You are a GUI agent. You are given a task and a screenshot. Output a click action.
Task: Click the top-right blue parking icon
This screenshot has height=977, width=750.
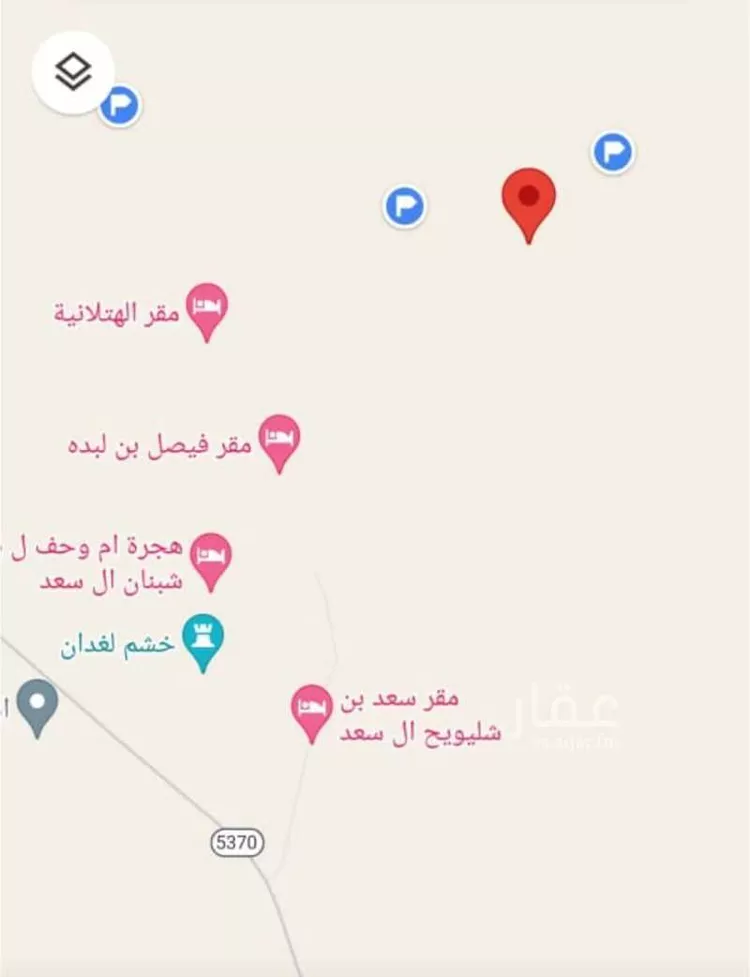tap(610, 150)
